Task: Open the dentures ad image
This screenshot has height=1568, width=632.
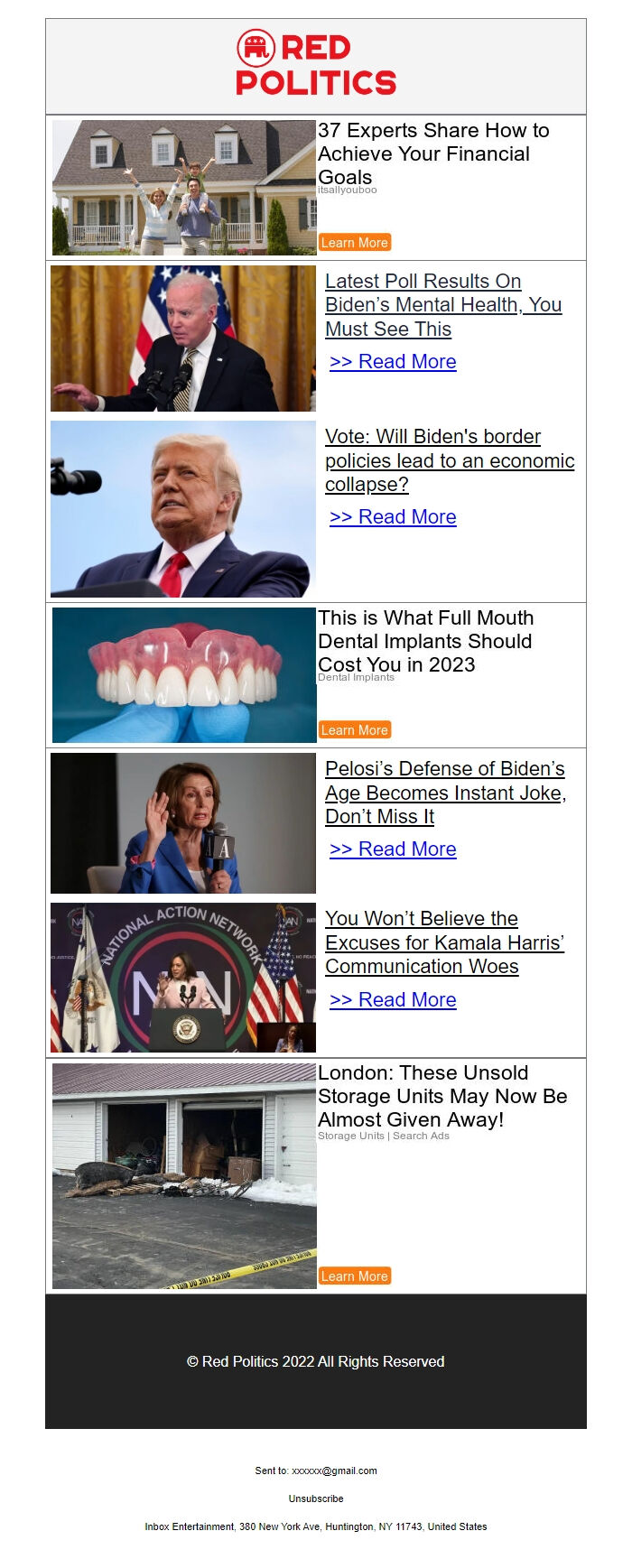Action: (184, 675)
